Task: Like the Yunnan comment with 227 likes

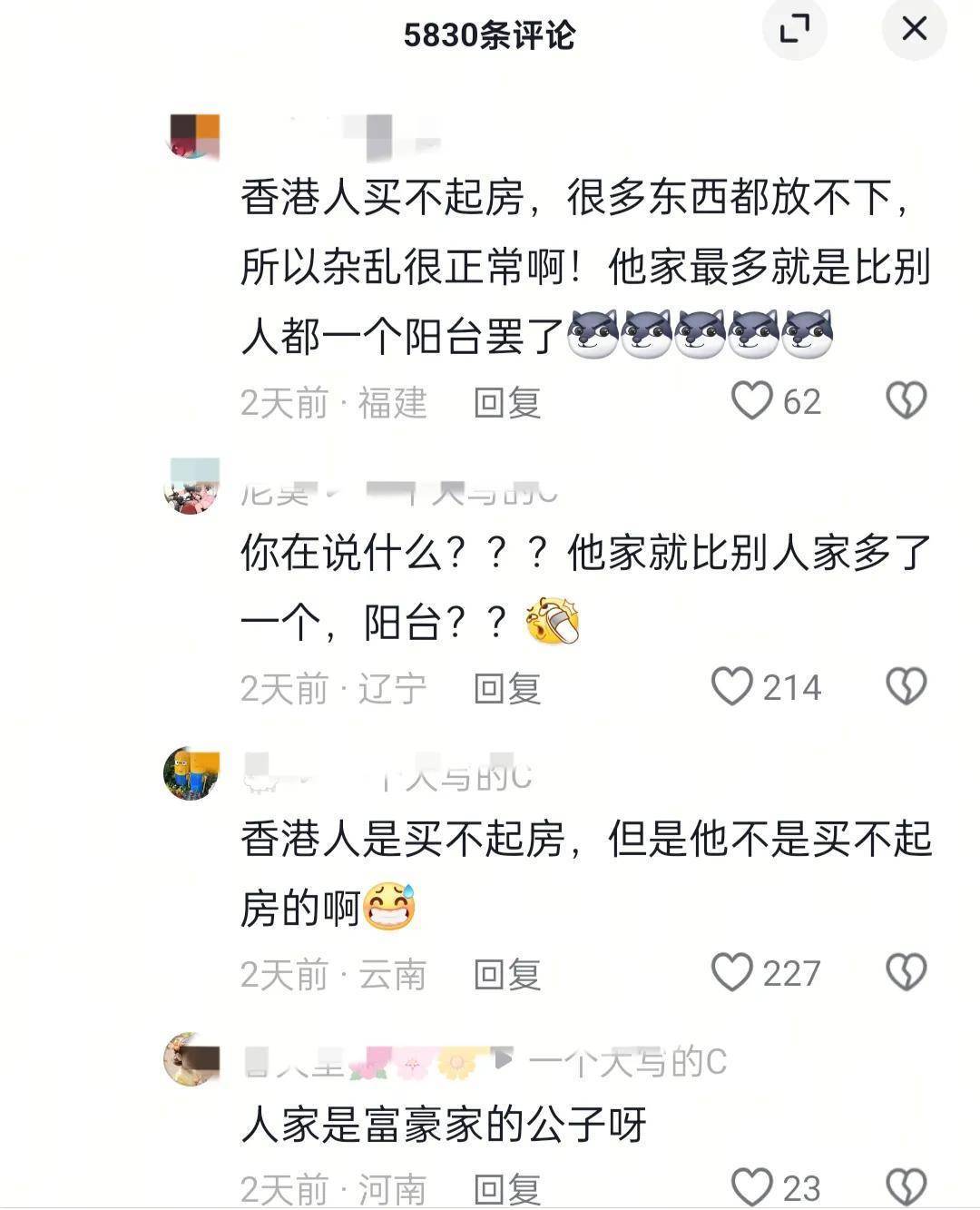Action: [x=732, y=973]
